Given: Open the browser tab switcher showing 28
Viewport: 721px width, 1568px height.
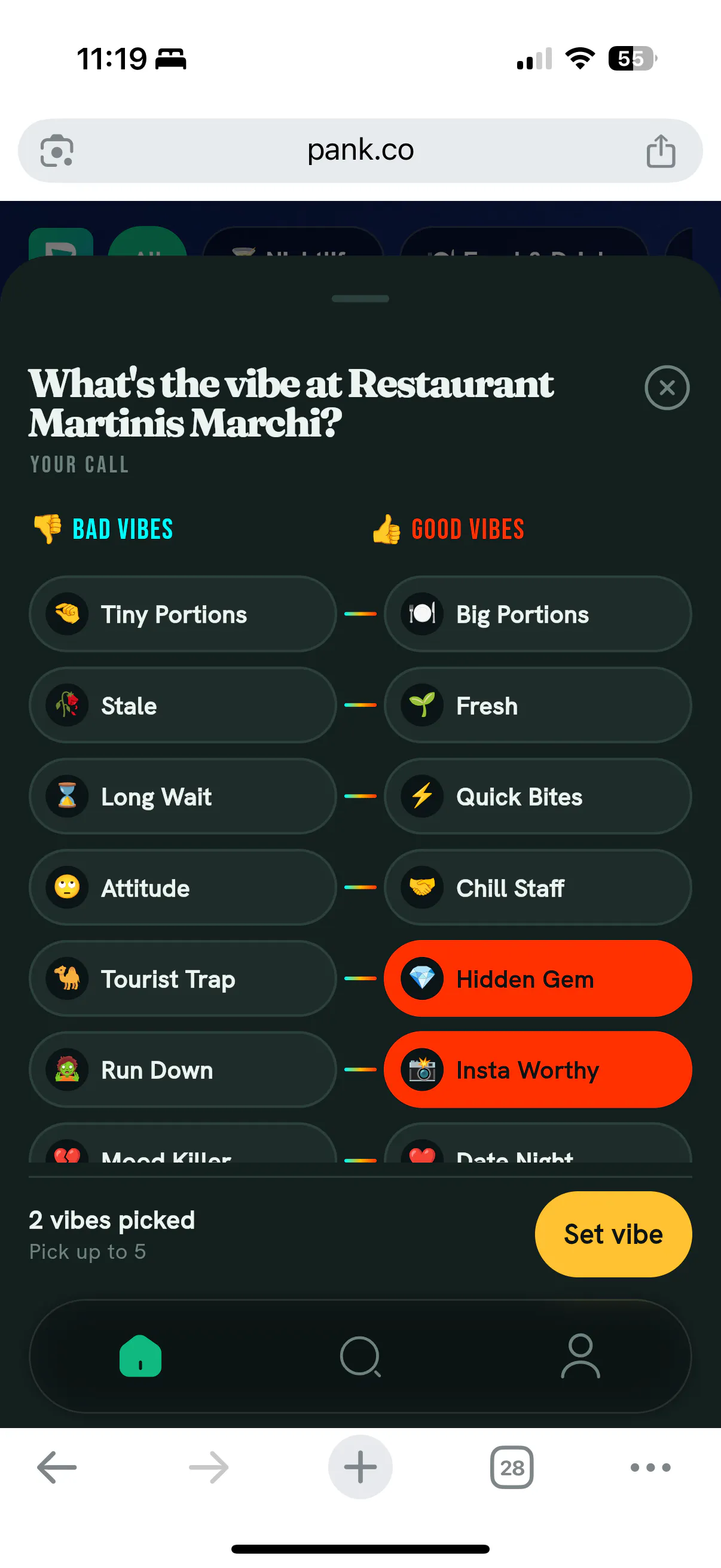Looking at the screenshot, I should click(512, 1467).
